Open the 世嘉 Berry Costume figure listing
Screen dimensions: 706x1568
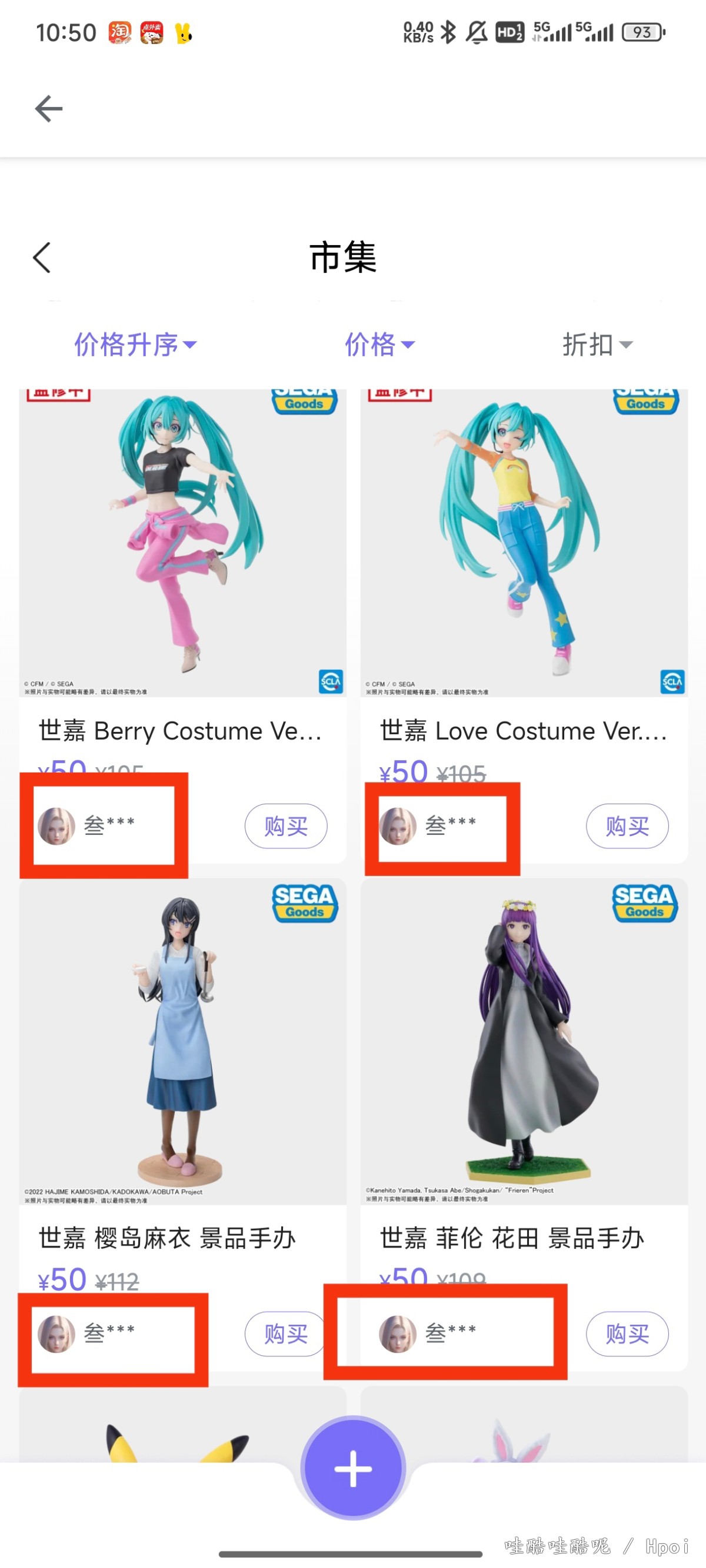tap(182, 543)
